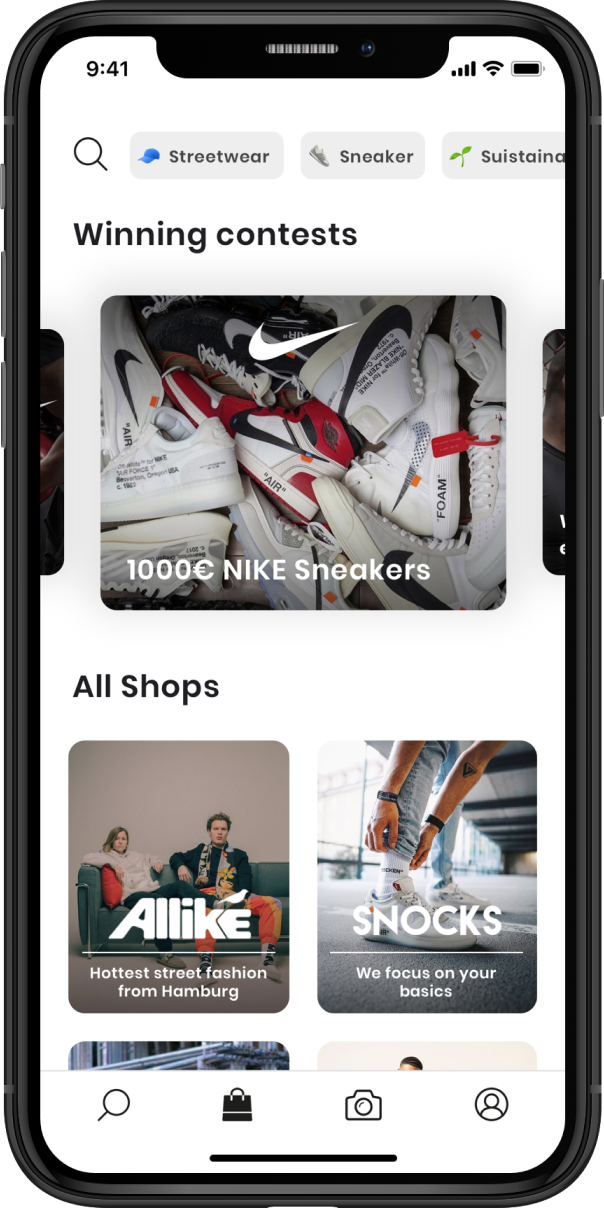
Task: Open the Allike shop card
Action: click(179, 876)
